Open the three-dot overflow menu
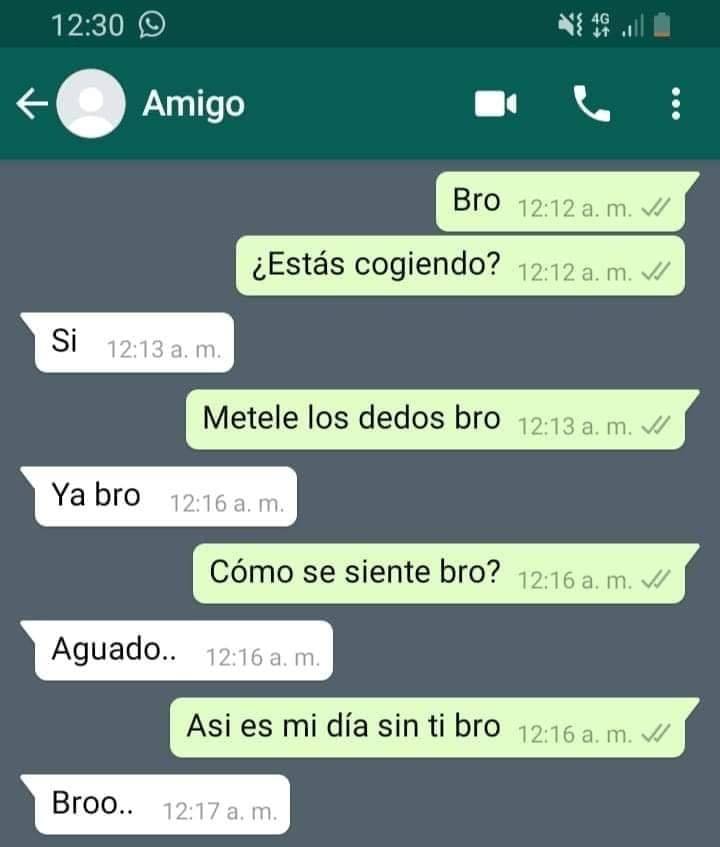The image size is (720, 847). click(x=676, y=103)
